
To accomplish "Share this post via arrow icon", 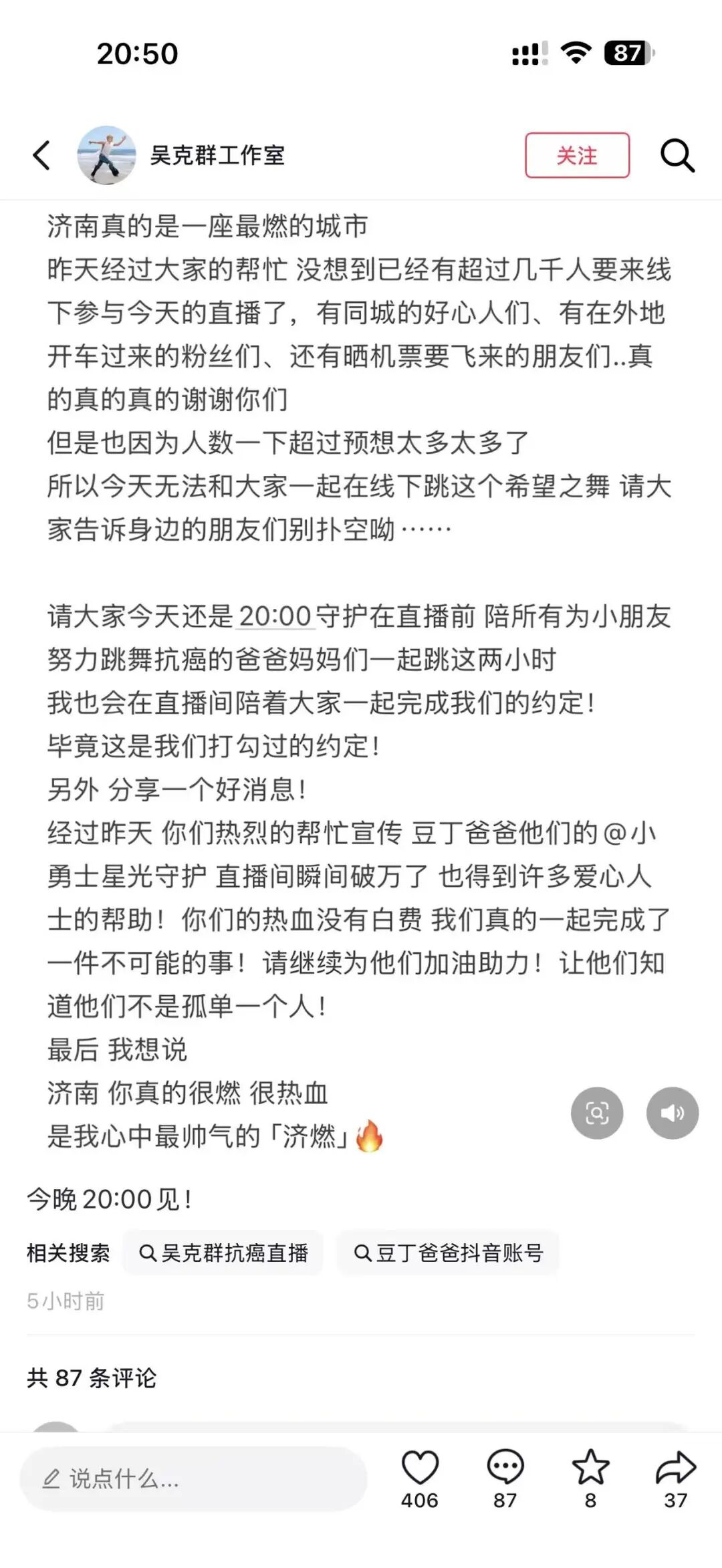I will point(675,1469).
